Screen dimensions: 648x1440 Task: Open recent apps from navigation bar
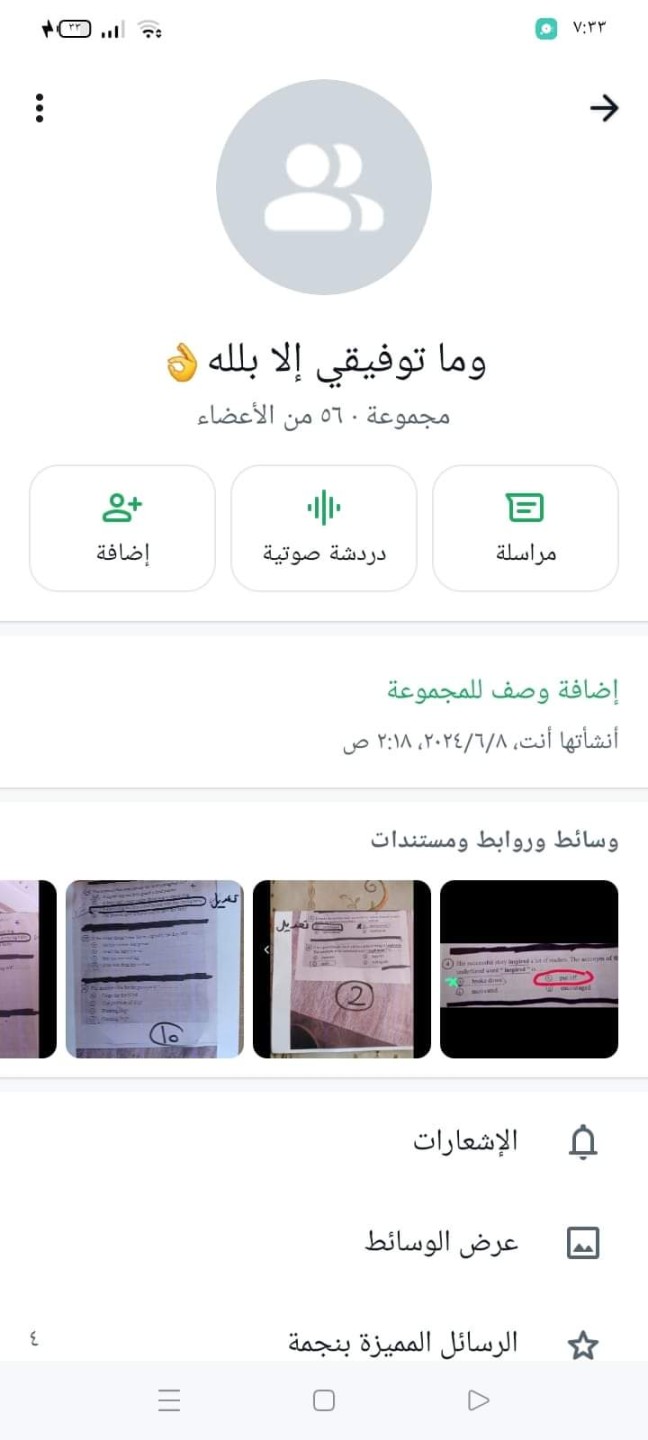coord(169,1400)
